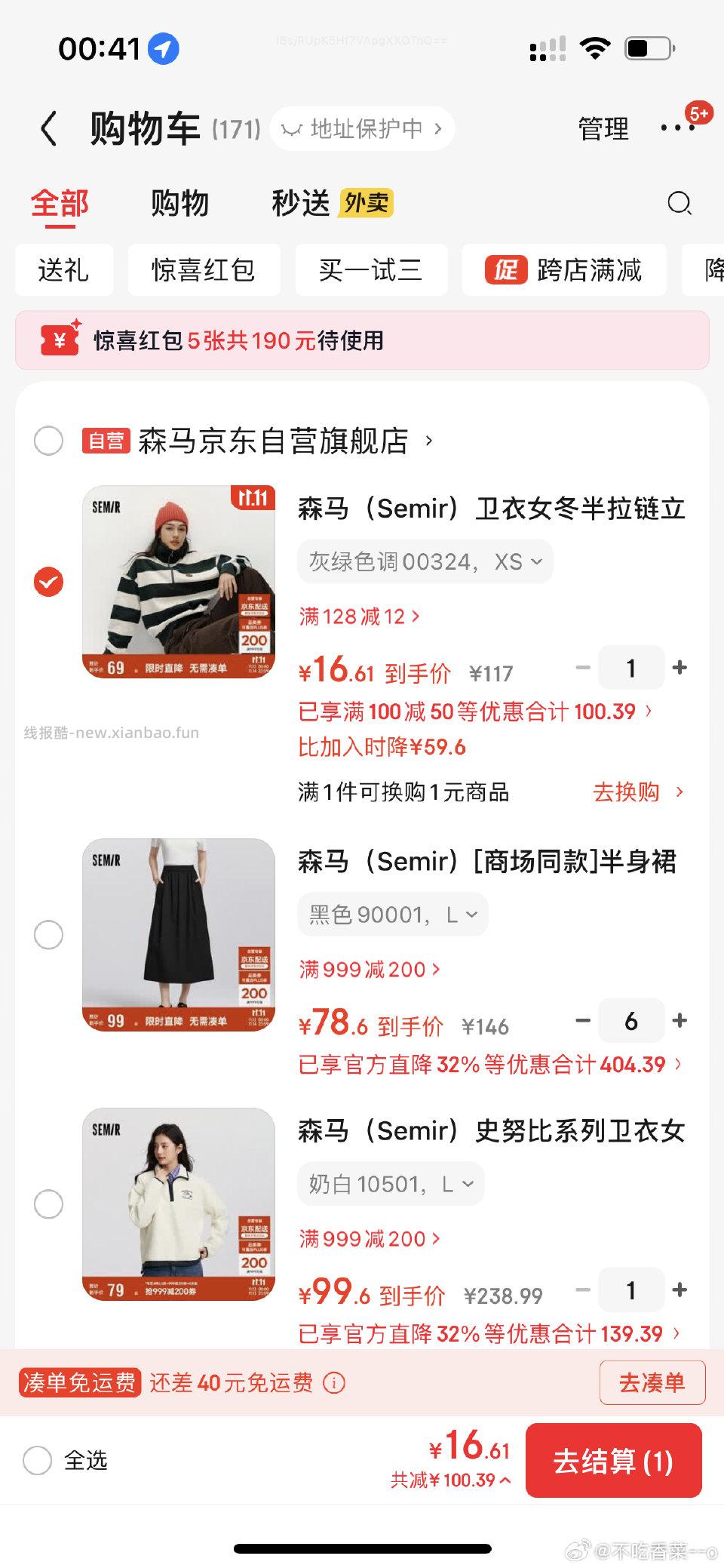Tap the 地址保护中 address protection pill

[362, 128]
